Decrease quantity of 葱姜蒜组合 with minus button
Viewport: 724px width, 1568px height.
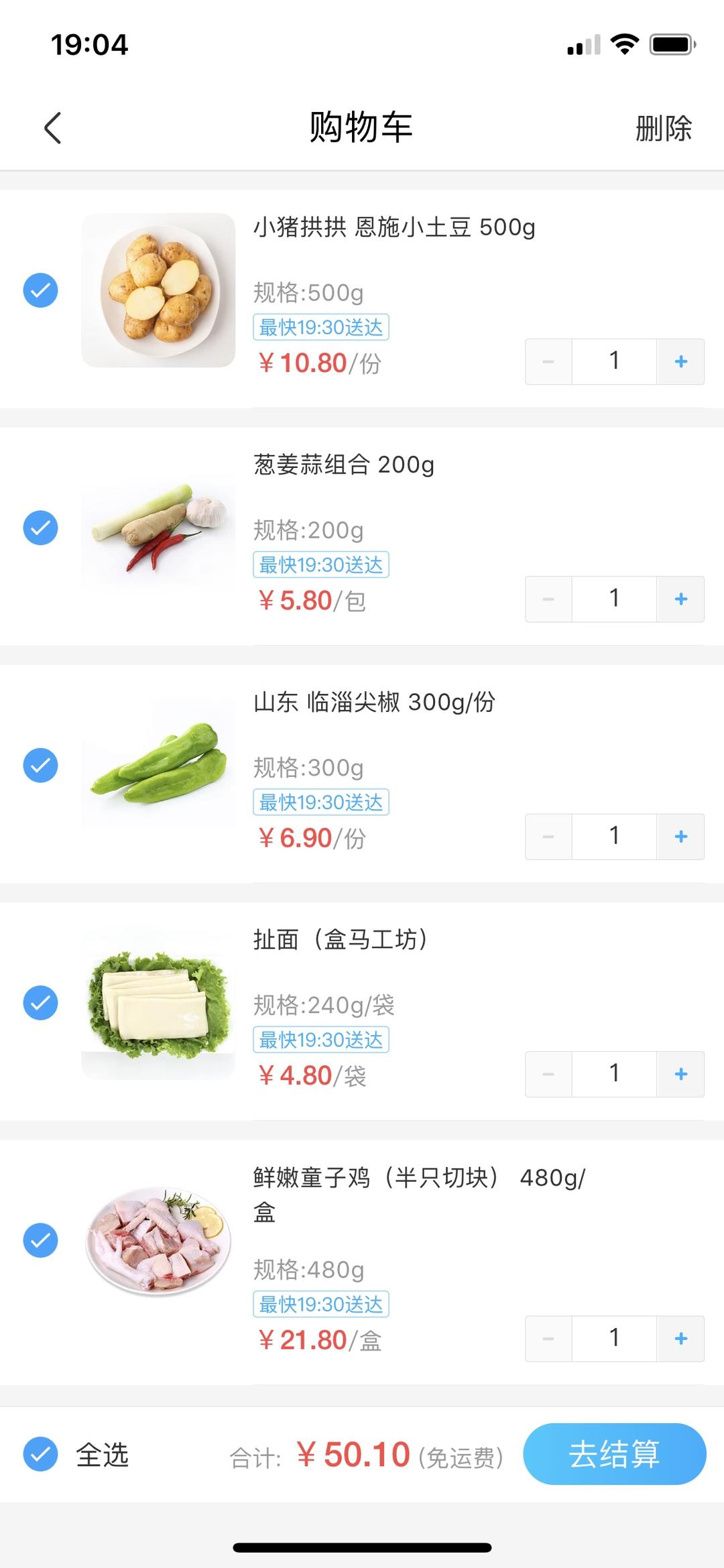pos(548,599)
